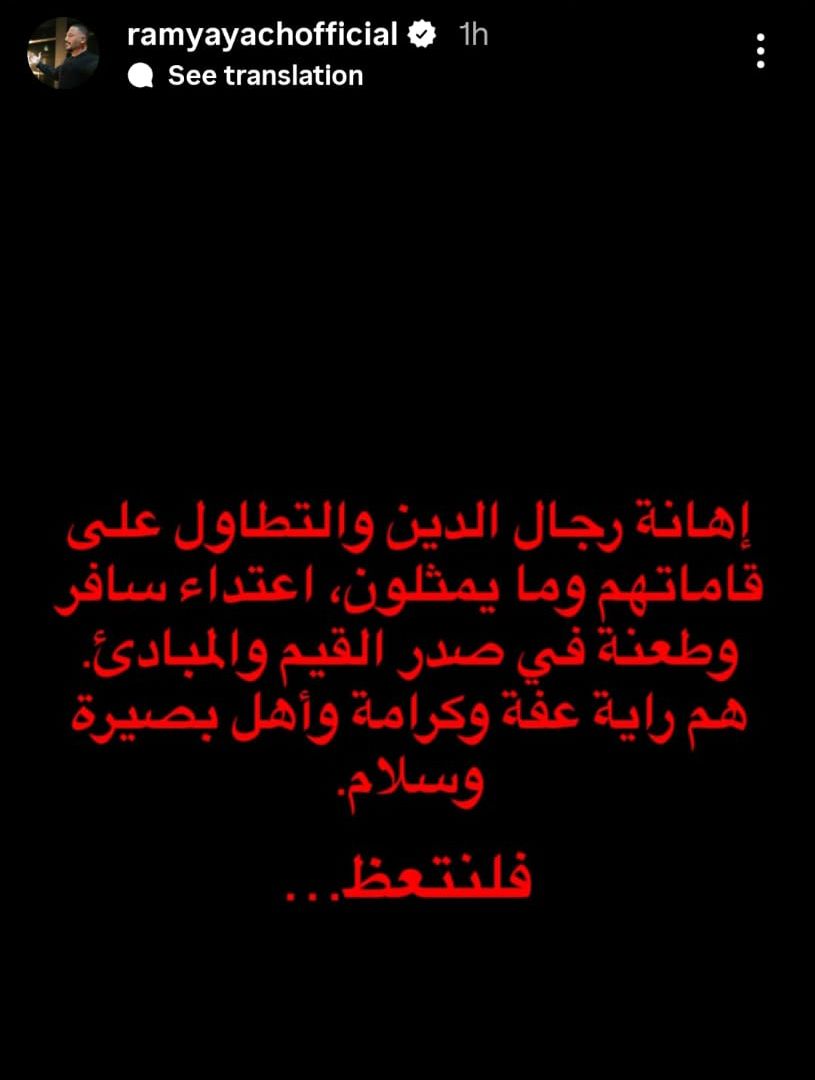Open the ramyayachofficial username link

pos(263,35)
